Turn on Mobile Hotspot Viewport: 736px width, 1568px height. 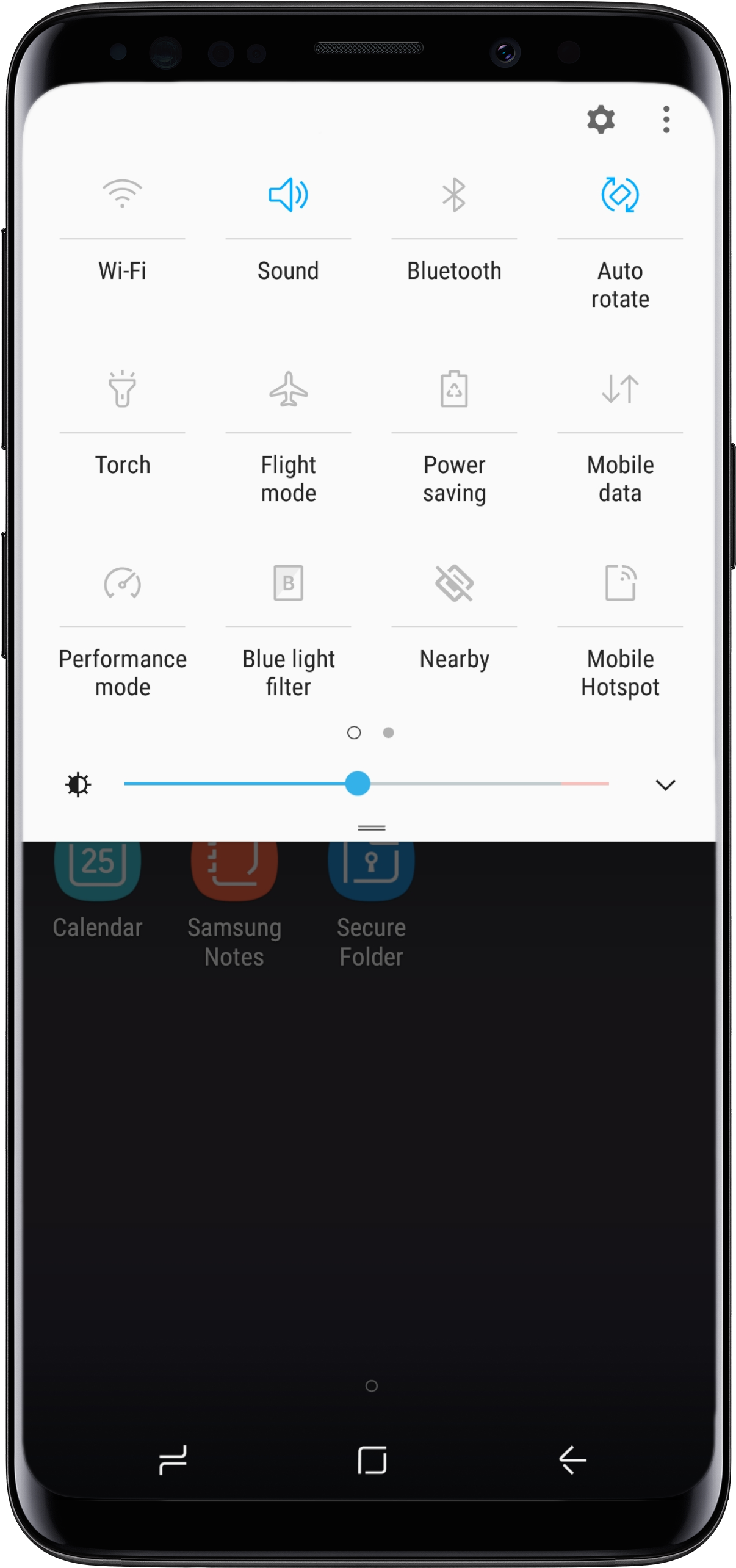click(x=620, y=583)
